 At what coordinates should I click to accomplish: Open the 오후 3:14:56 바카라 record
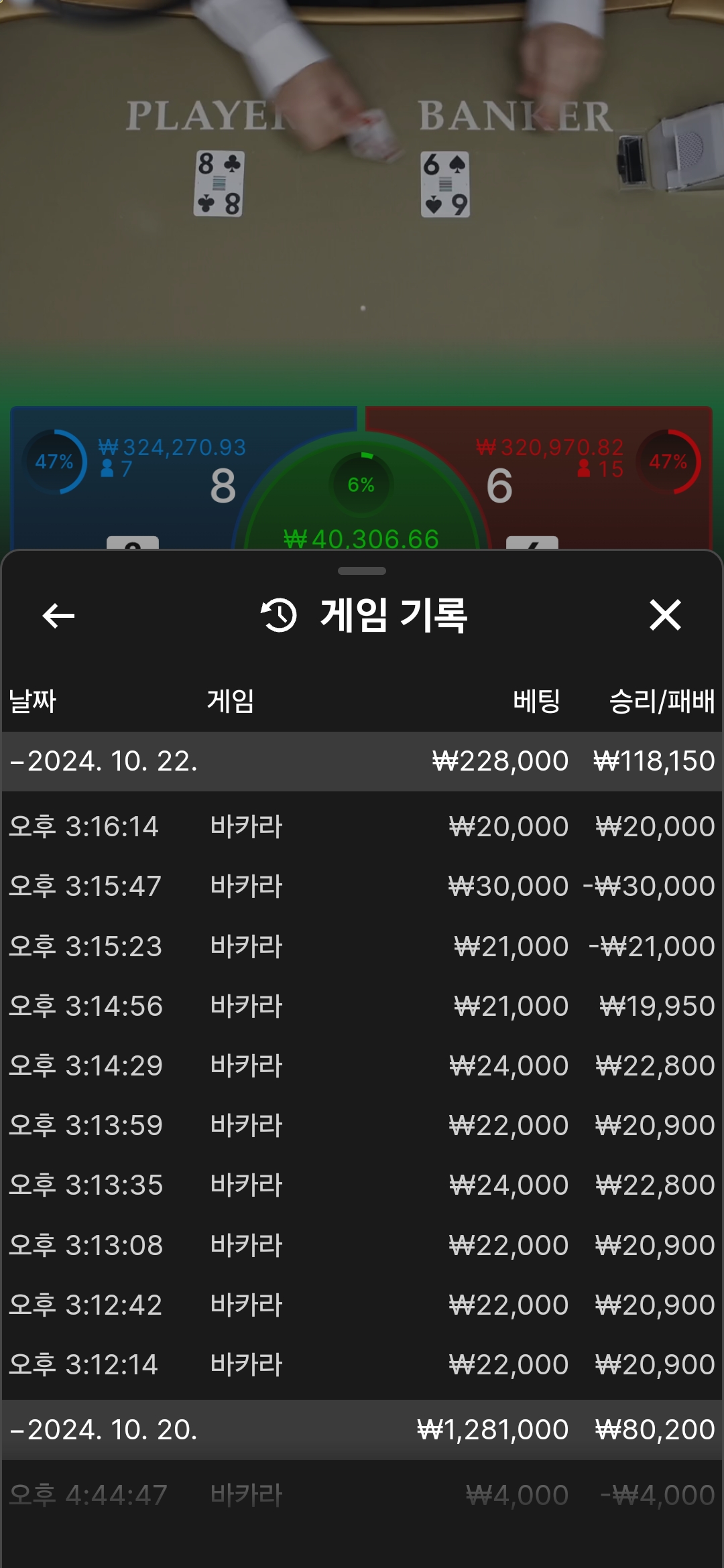362,1006
